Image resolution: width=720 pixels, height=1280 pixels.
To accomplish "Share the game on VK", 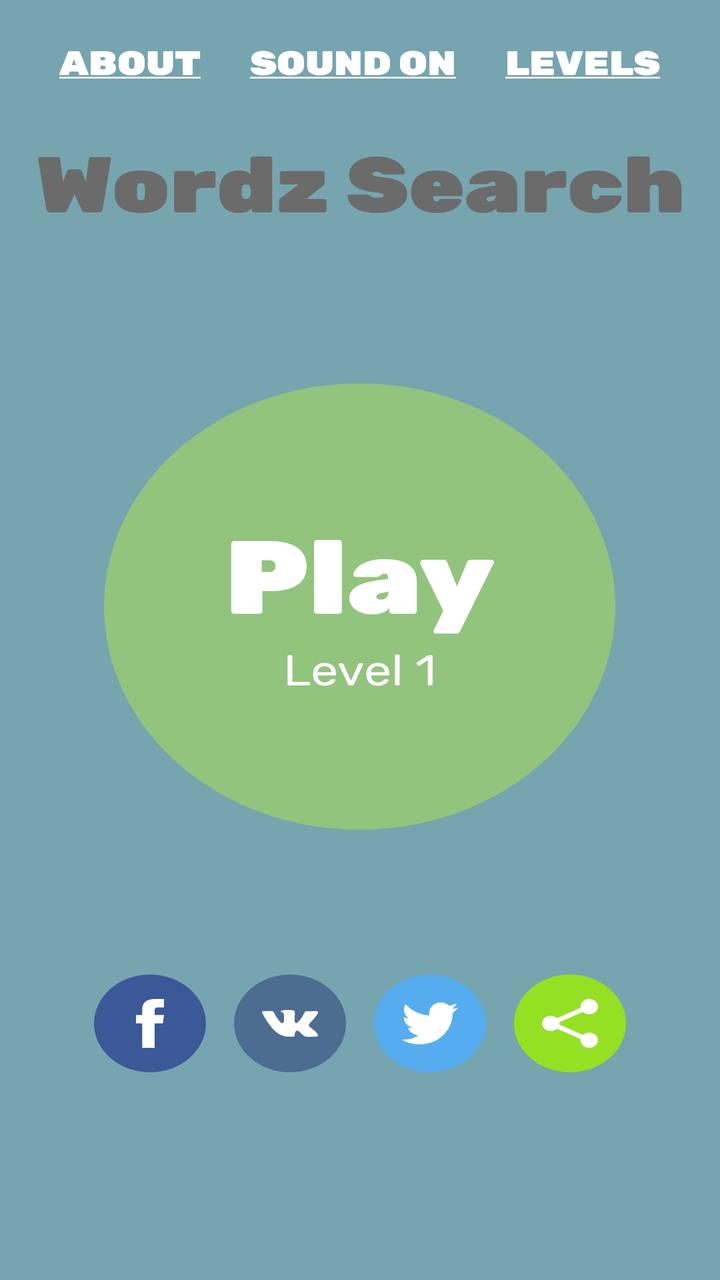I will (290, 1023).
